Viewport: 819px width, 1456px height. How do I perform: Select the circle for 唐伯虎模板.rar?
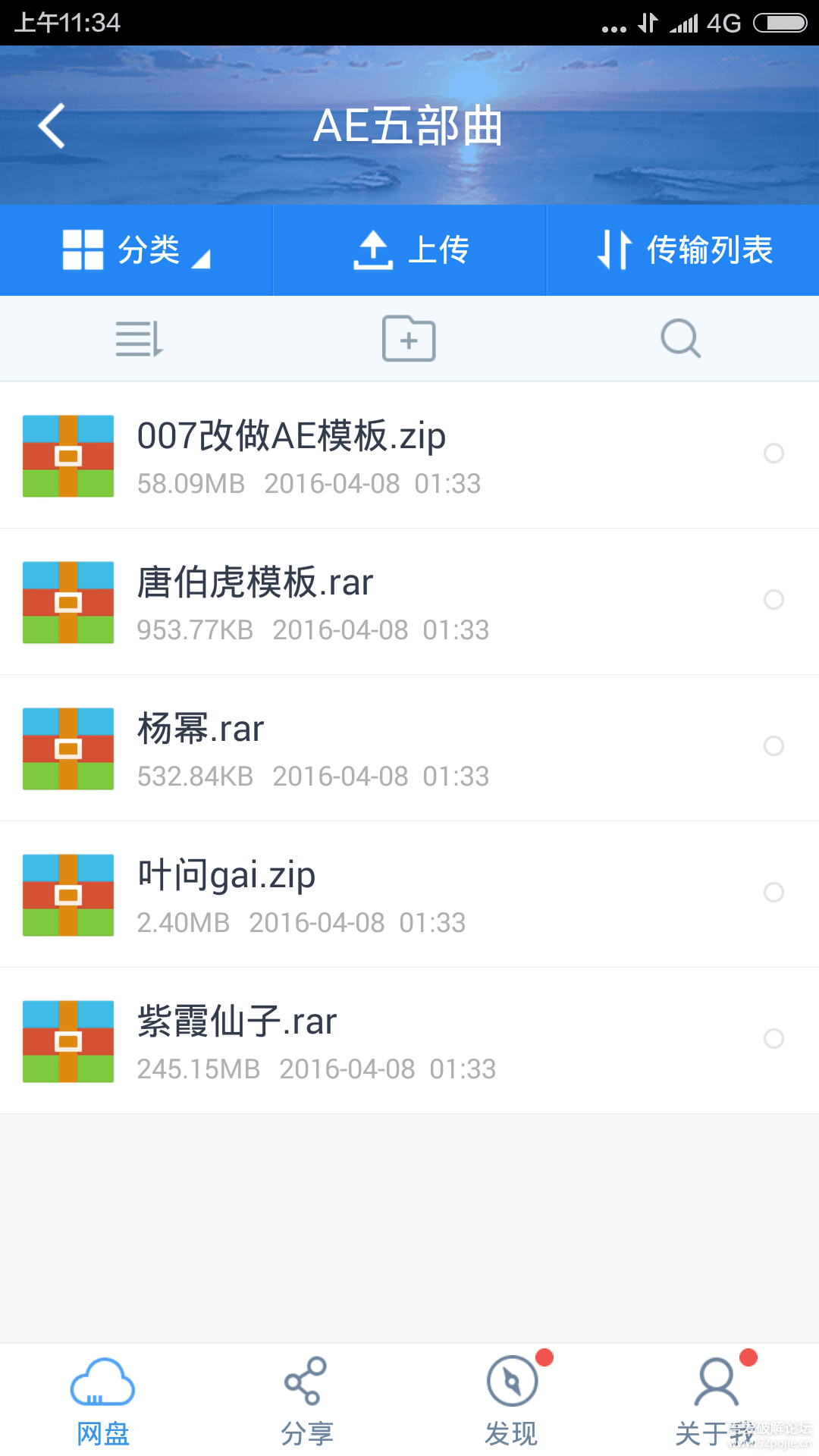pos(773,600)
